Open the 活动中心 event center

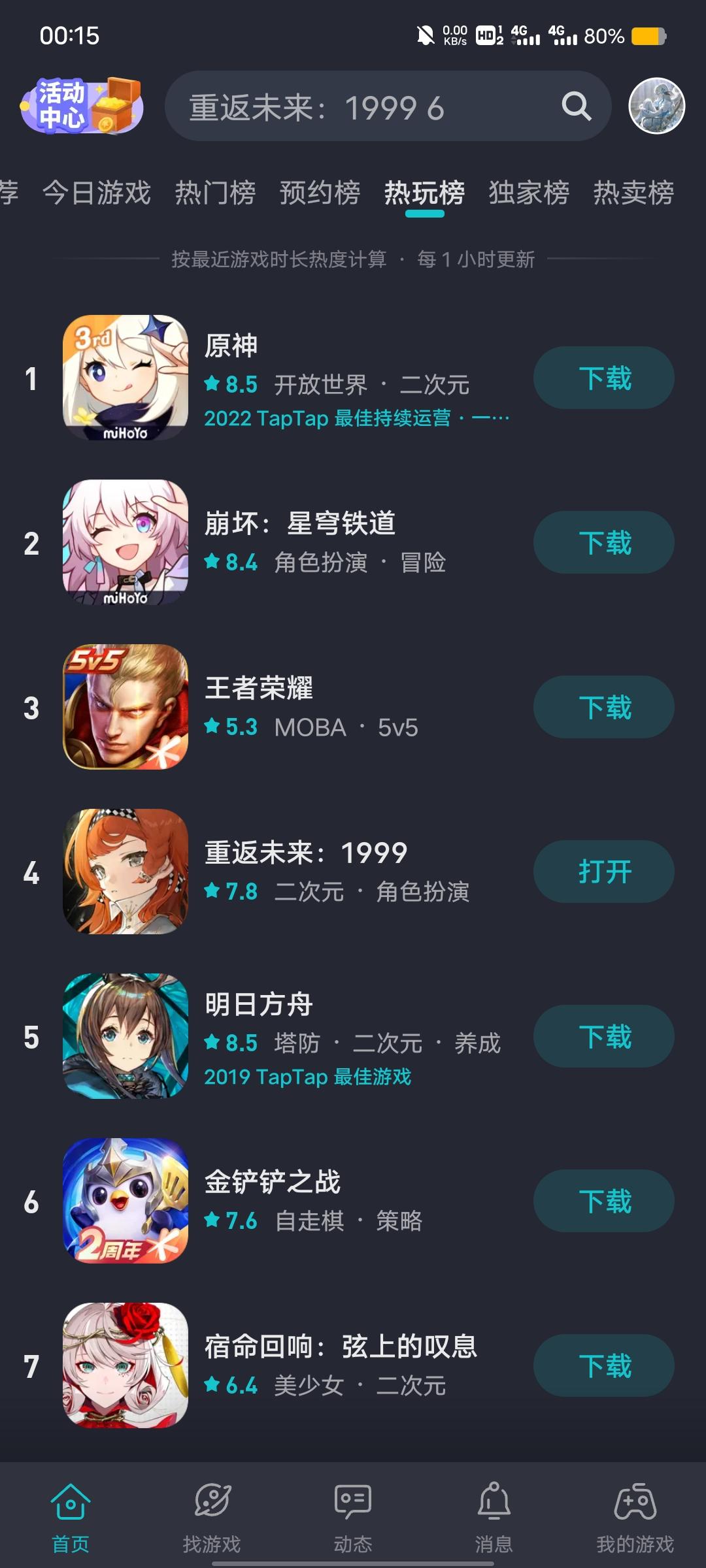tap(82, 106)
